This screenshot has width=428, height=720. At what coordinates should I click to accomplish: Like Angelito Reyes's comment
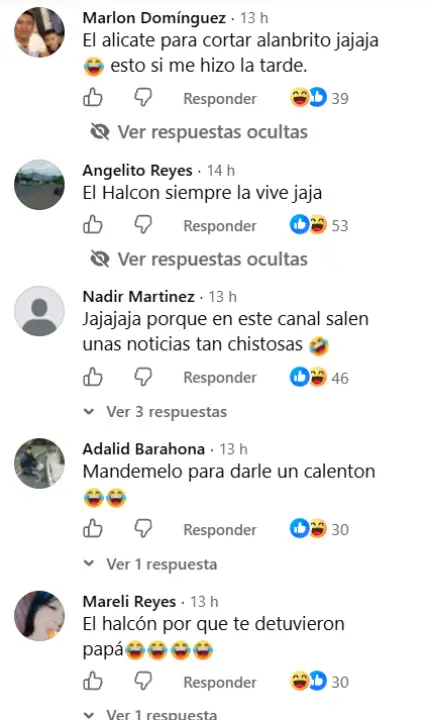(93, 225)
